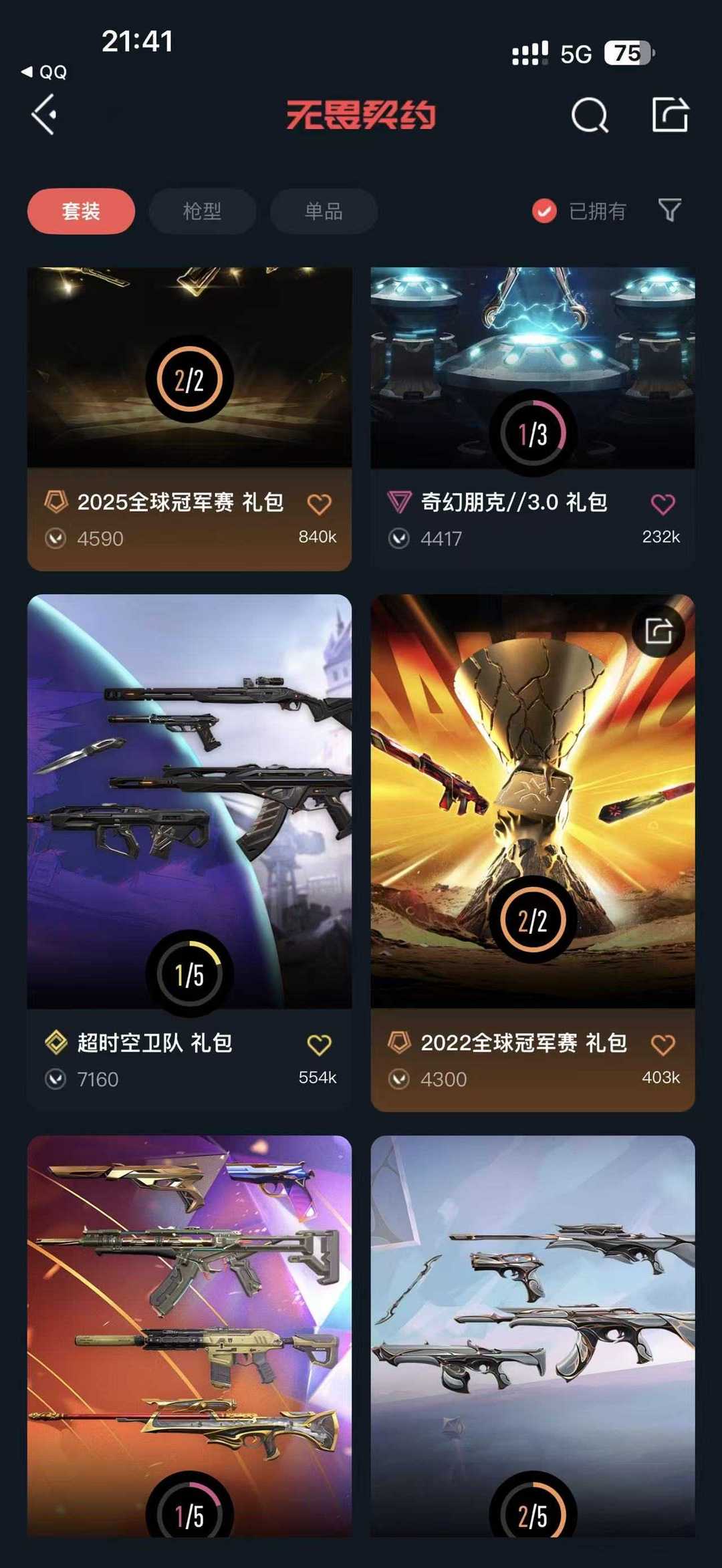Viewport: 722px width, 1568px height.
Task: Open search with the magnifier icon
Action: tap(590, 116)
